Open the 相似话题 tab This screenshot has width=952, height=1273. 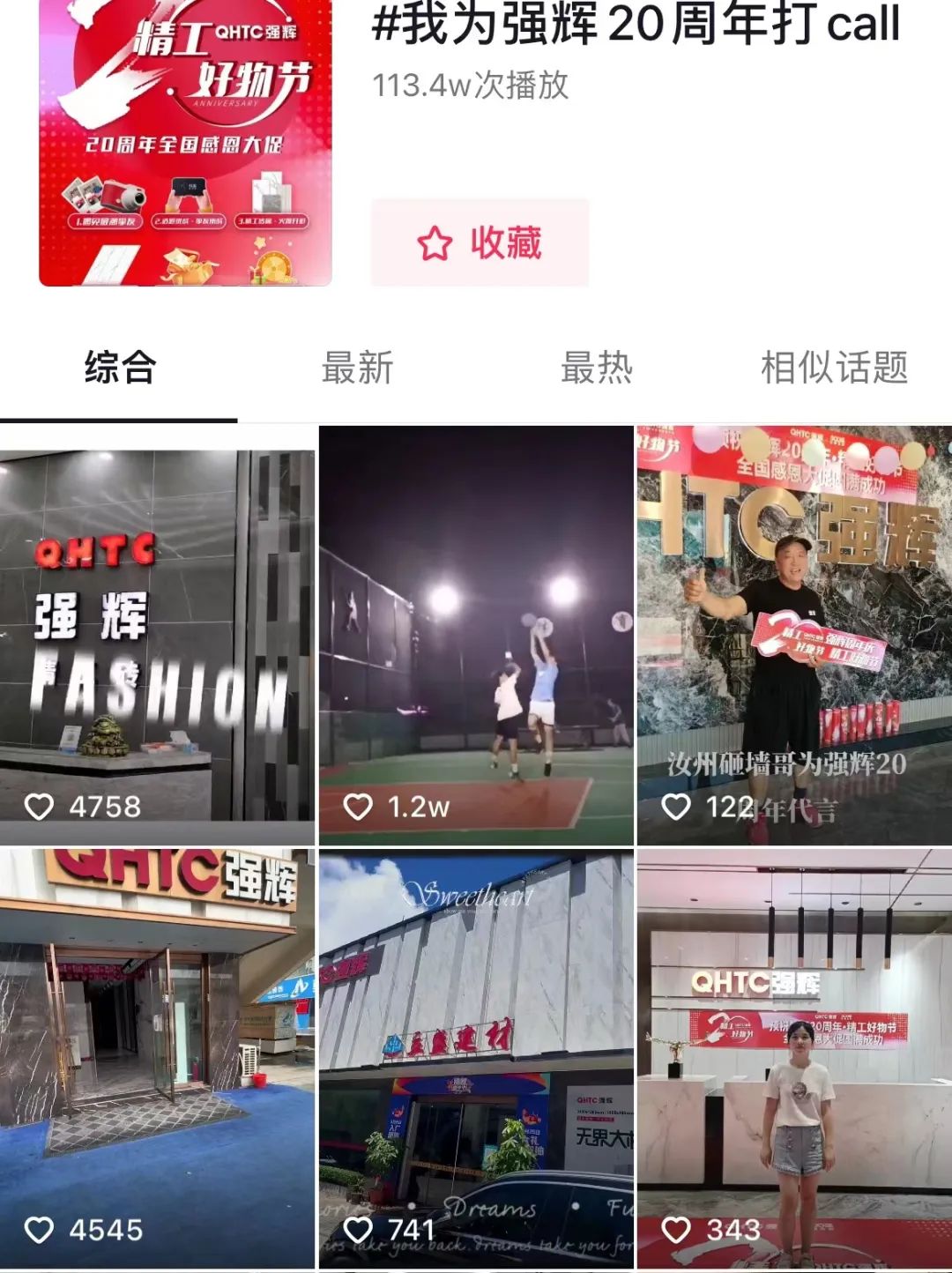pos(834,368)
